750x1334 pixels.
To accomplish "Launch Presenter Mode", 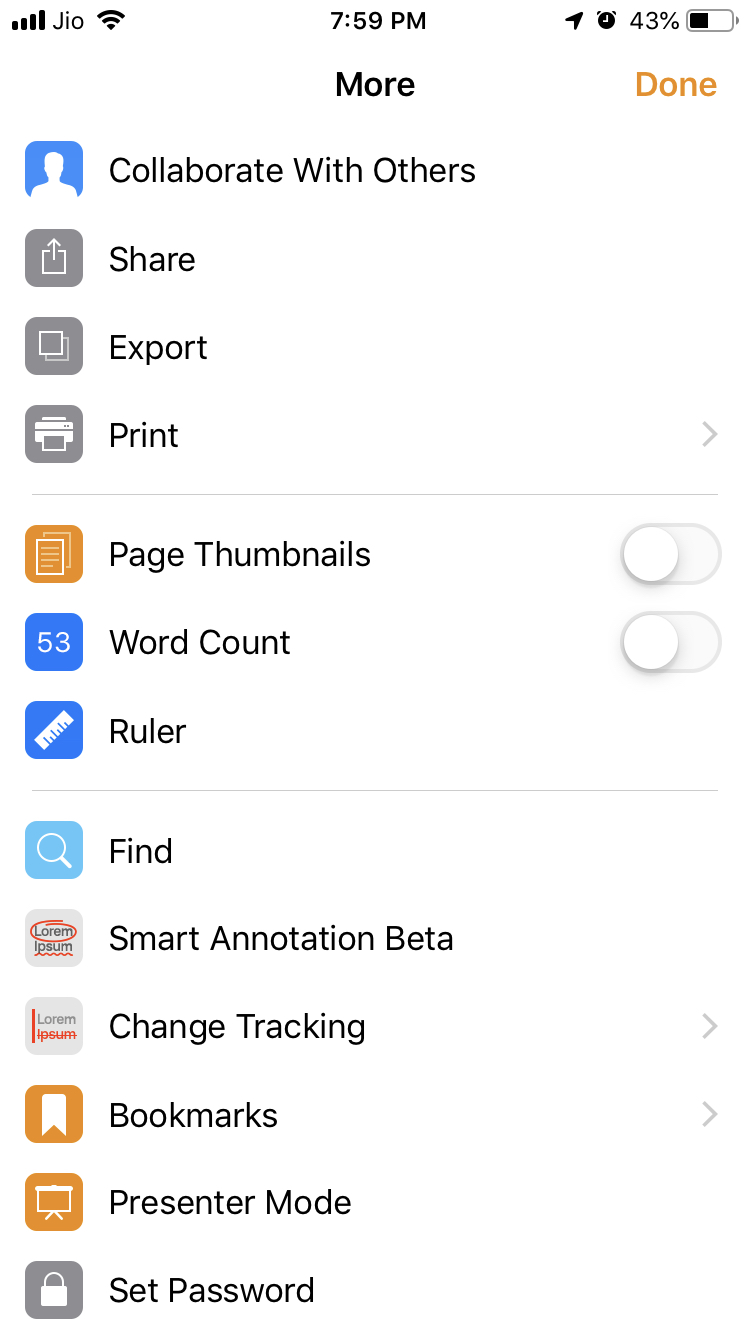I will (230, 1203).
